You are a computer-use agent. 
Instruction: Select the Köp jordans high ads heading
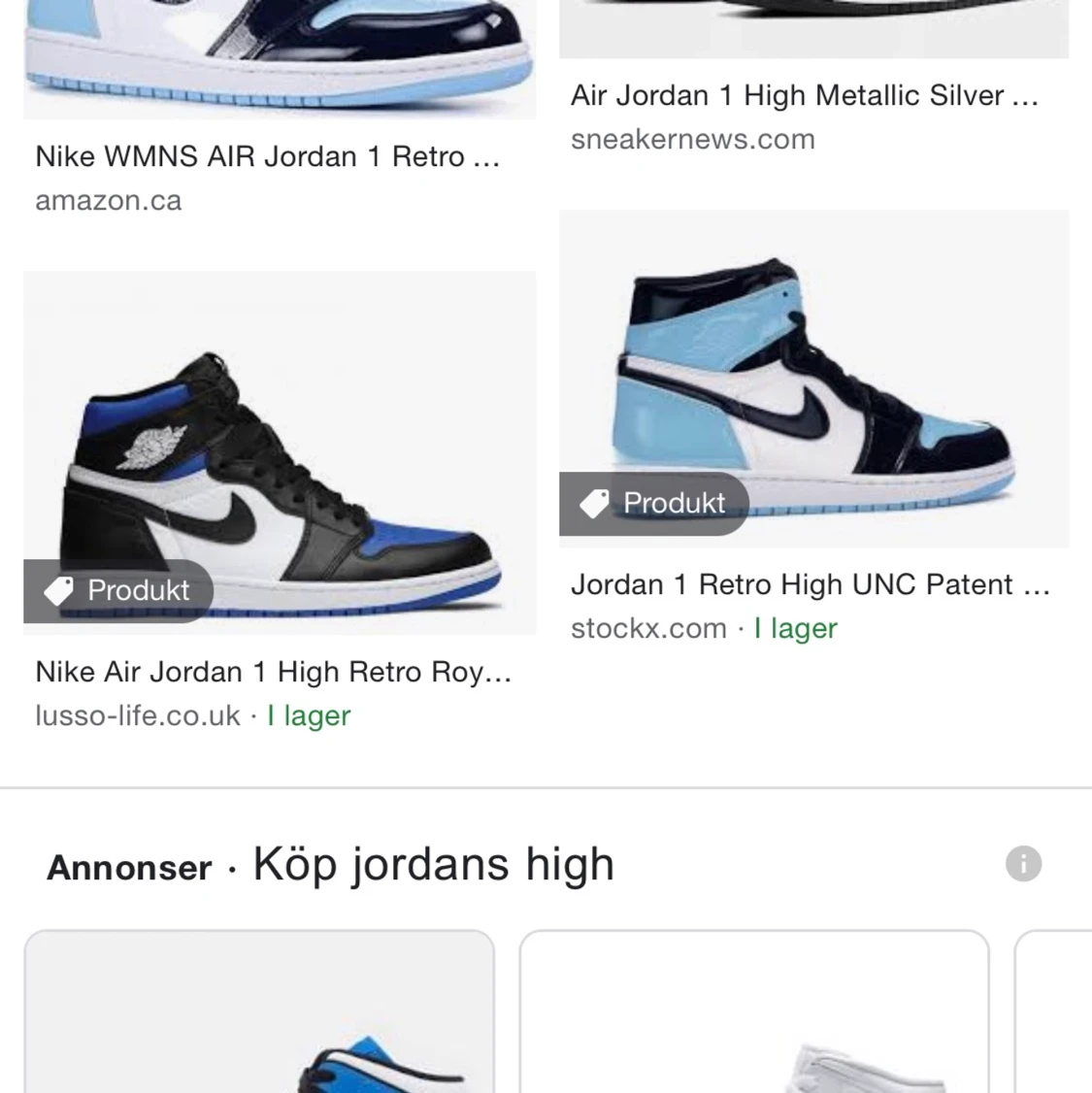(432, 864)
